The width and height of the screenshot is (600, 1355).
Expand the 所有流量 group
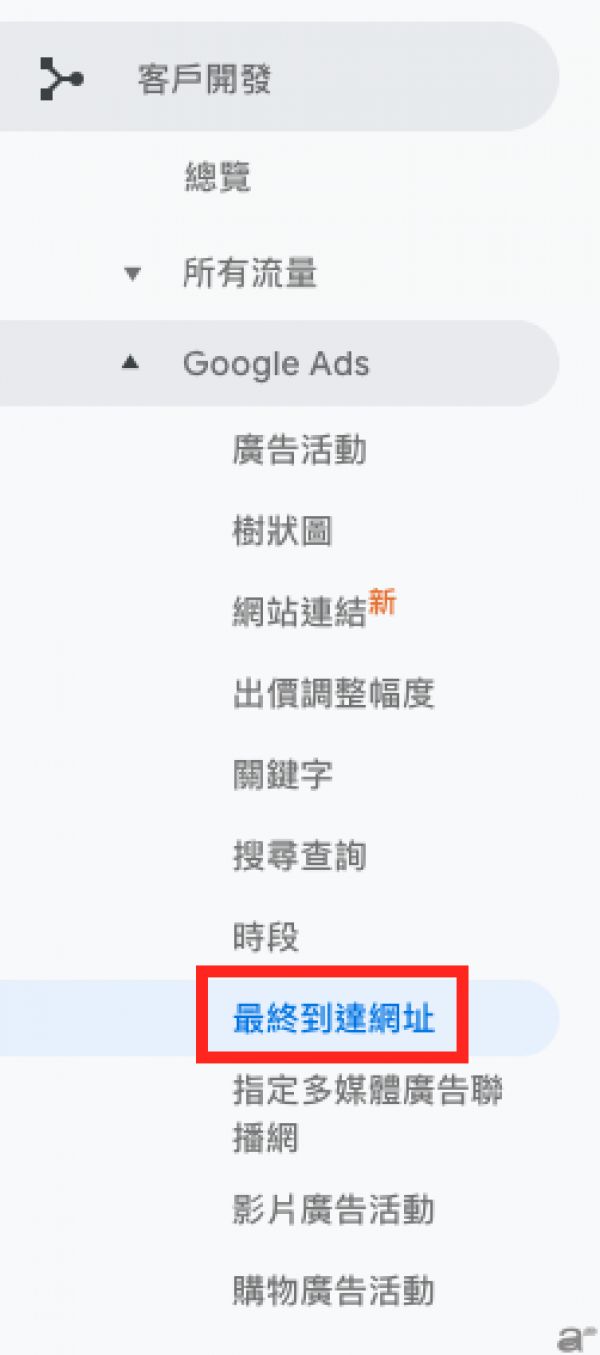click(x=250, y=273)
